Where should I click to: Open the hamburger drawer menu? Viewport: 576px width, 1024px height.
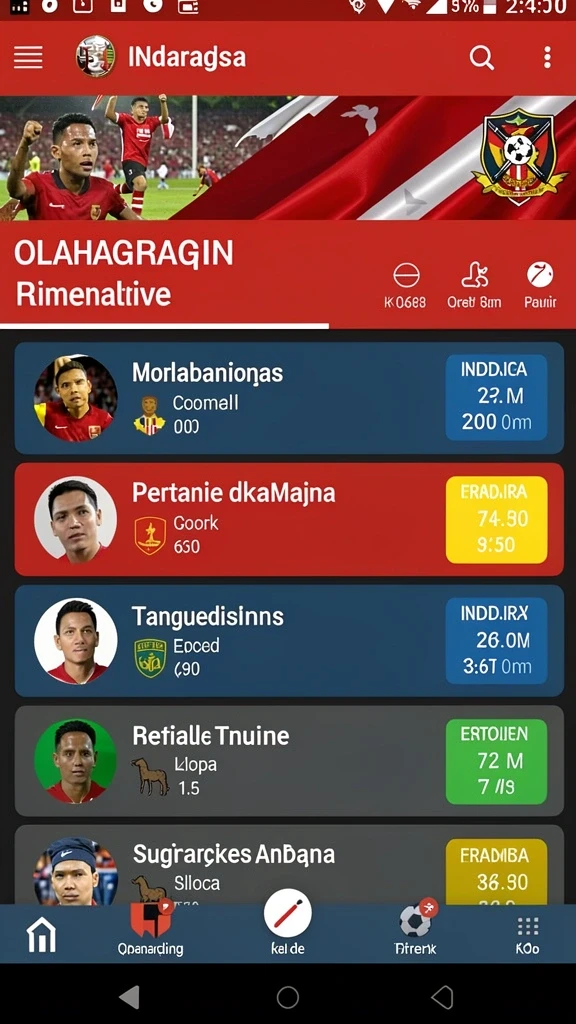pos(28,57)
